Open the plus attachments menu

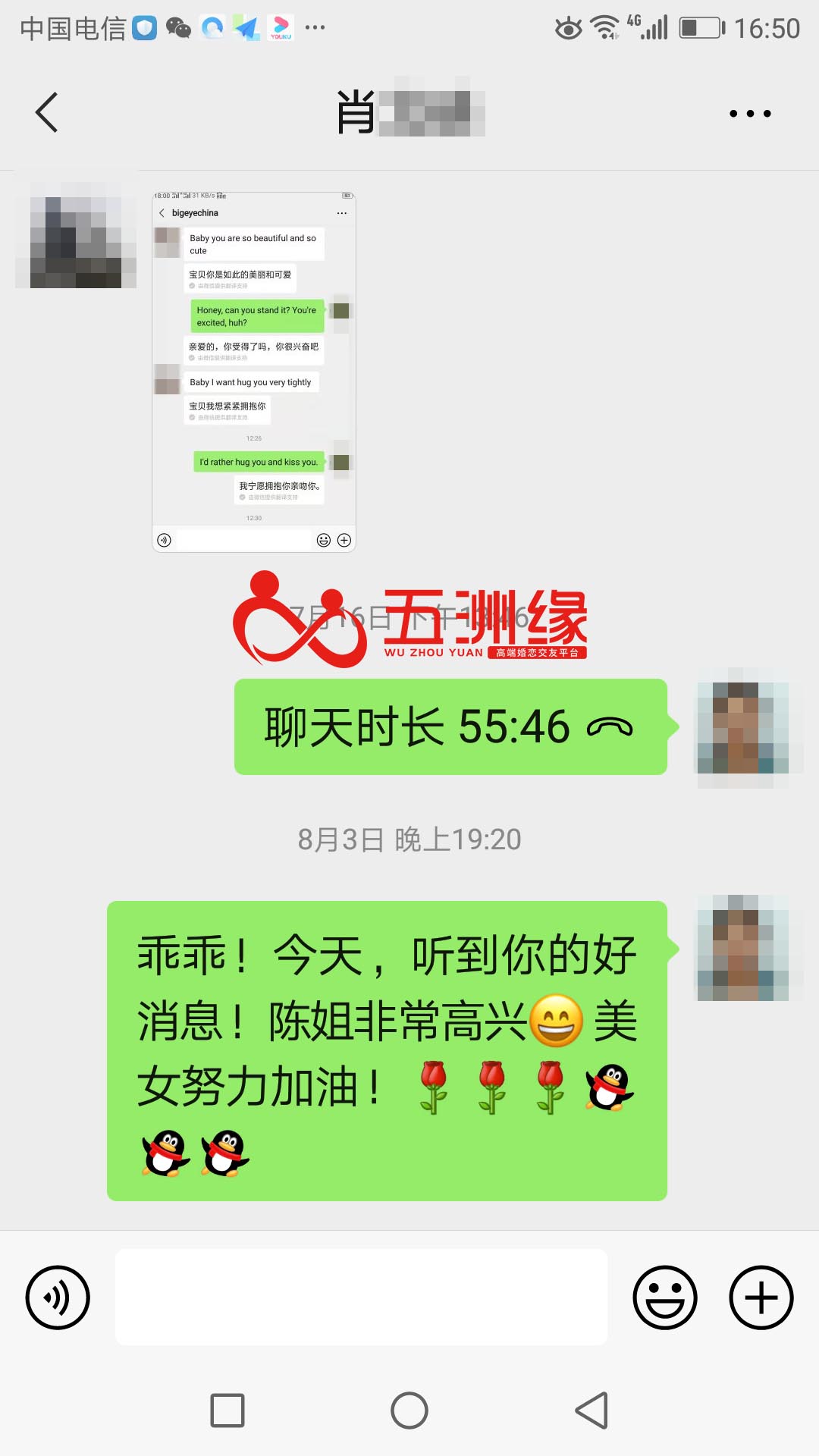(761, 1298)
